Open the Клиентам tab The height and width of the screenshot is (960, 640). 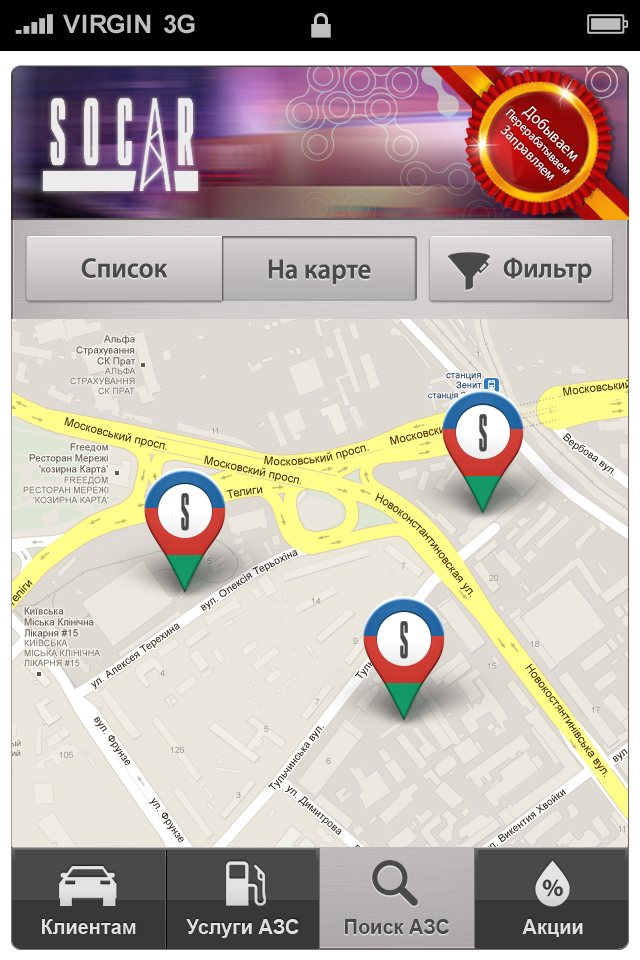click(x=88, y=899)
